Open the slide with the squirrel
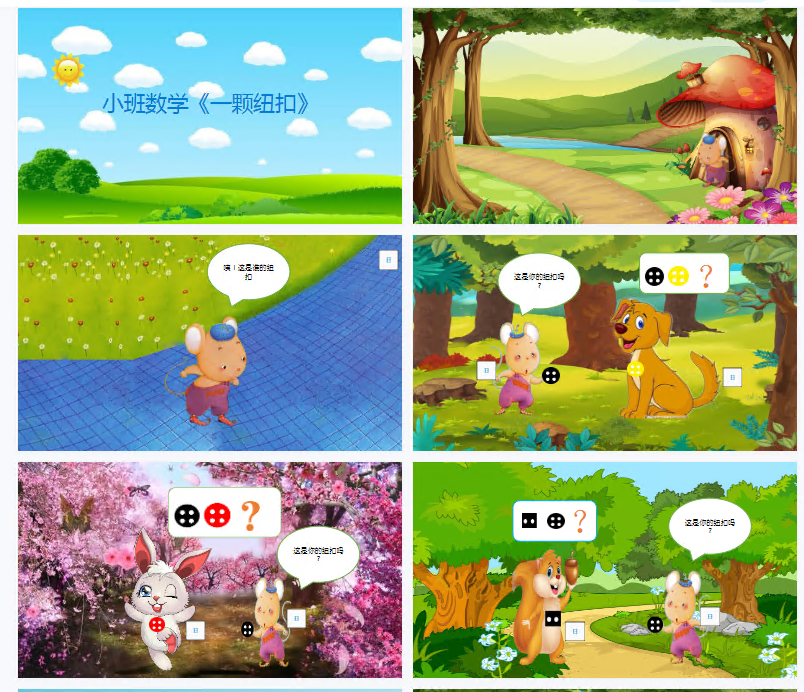 (604, 569)
